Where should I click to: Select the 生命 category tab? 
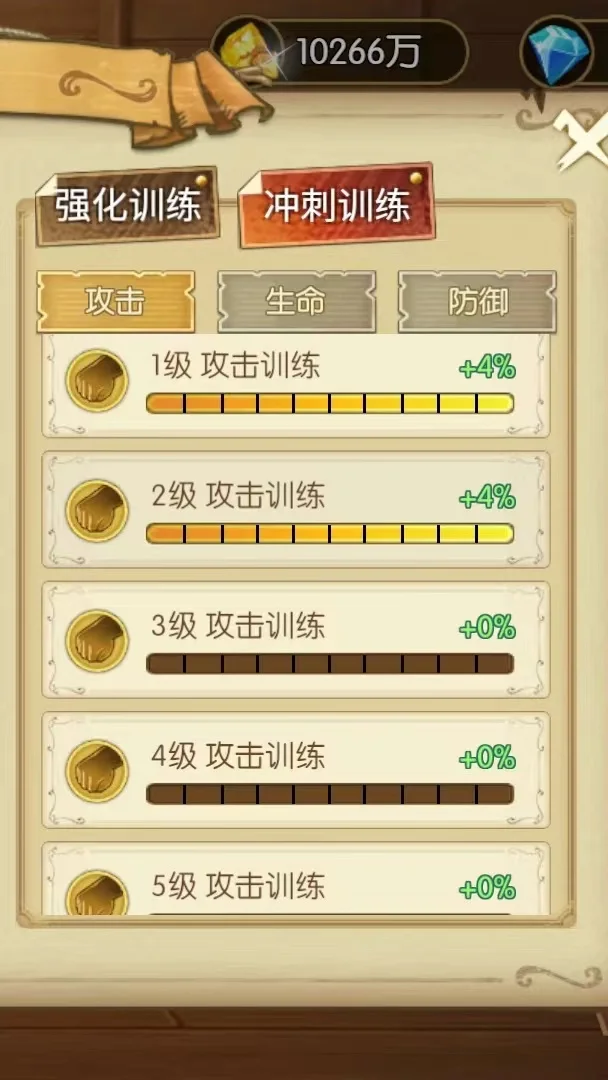(296, 301)
